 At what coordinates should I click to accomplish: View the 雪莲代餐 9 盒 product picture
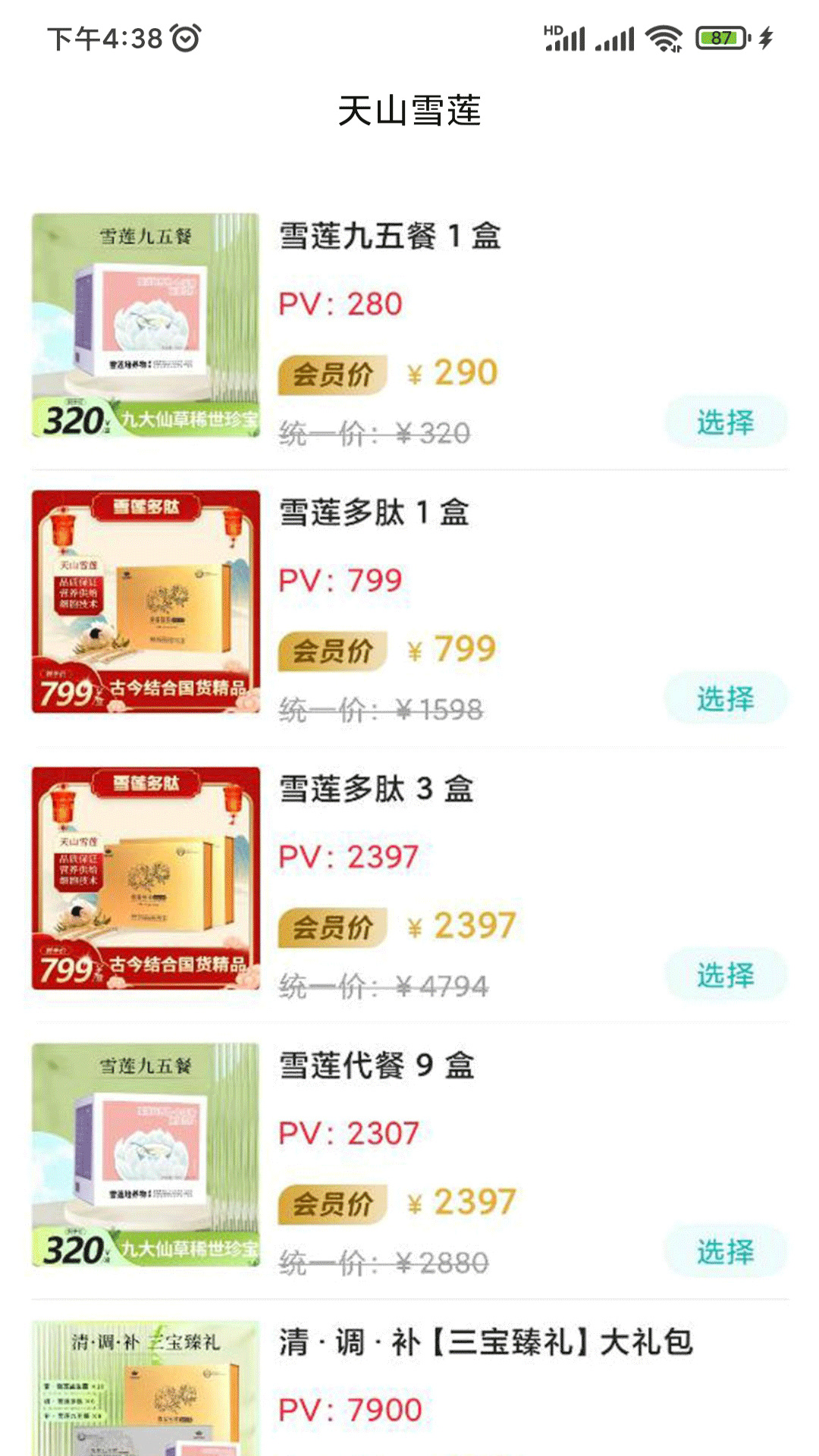pos(146,1155)
